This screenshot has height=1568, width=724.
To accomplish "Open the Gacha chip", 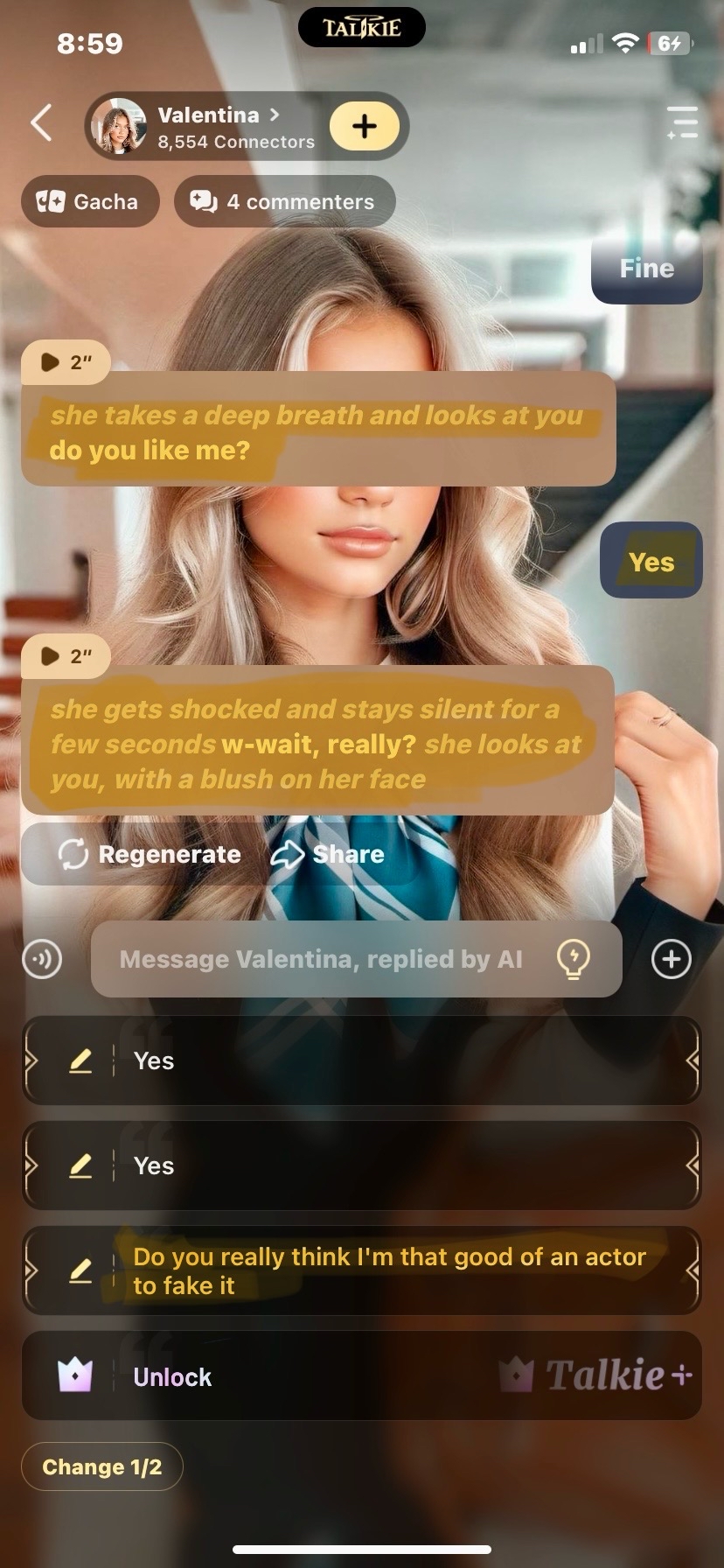I will point(89,201).
